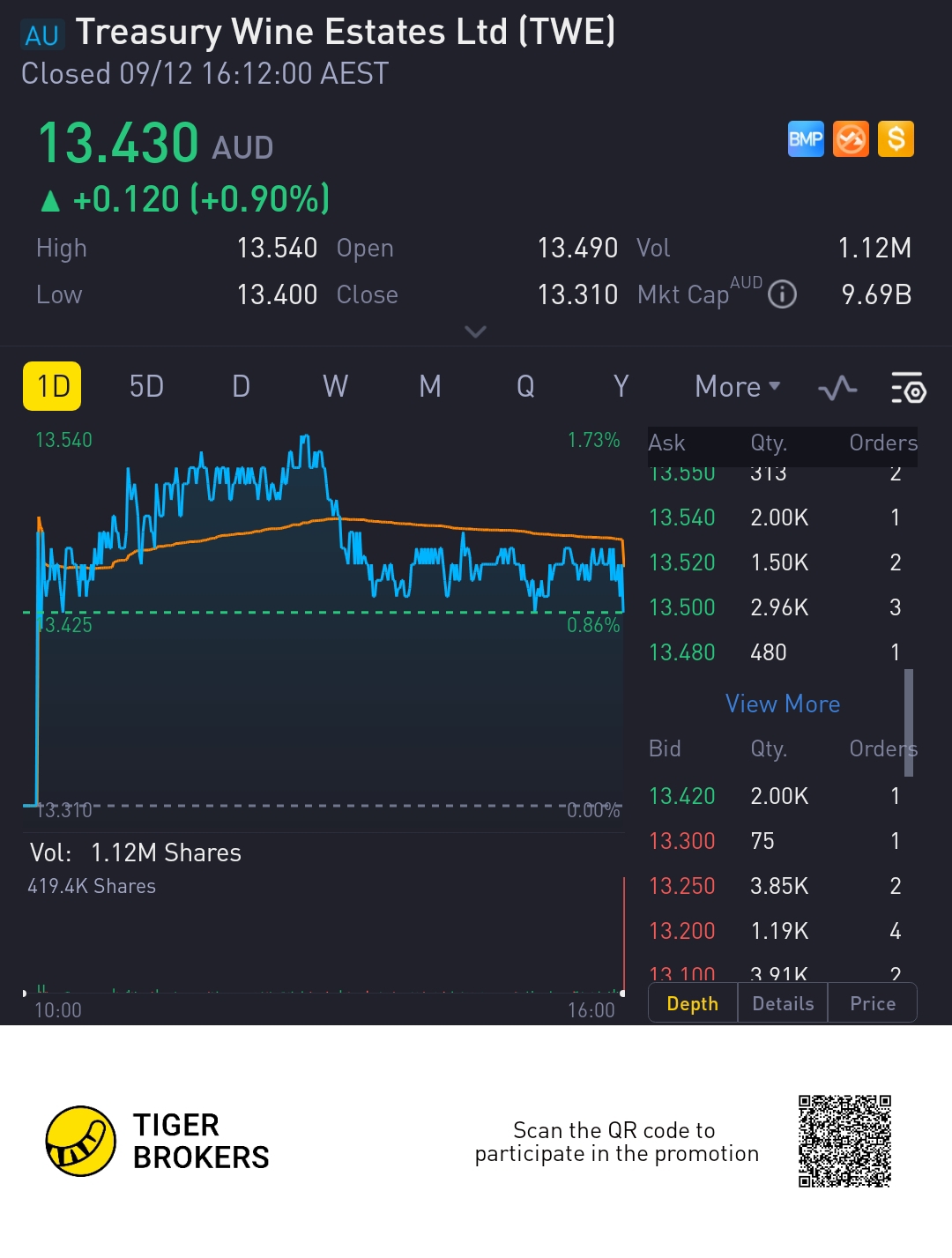Viewport: 952px width, 1258px height.
Task: Tap the BMP badge icon
Action: [806, 139]
